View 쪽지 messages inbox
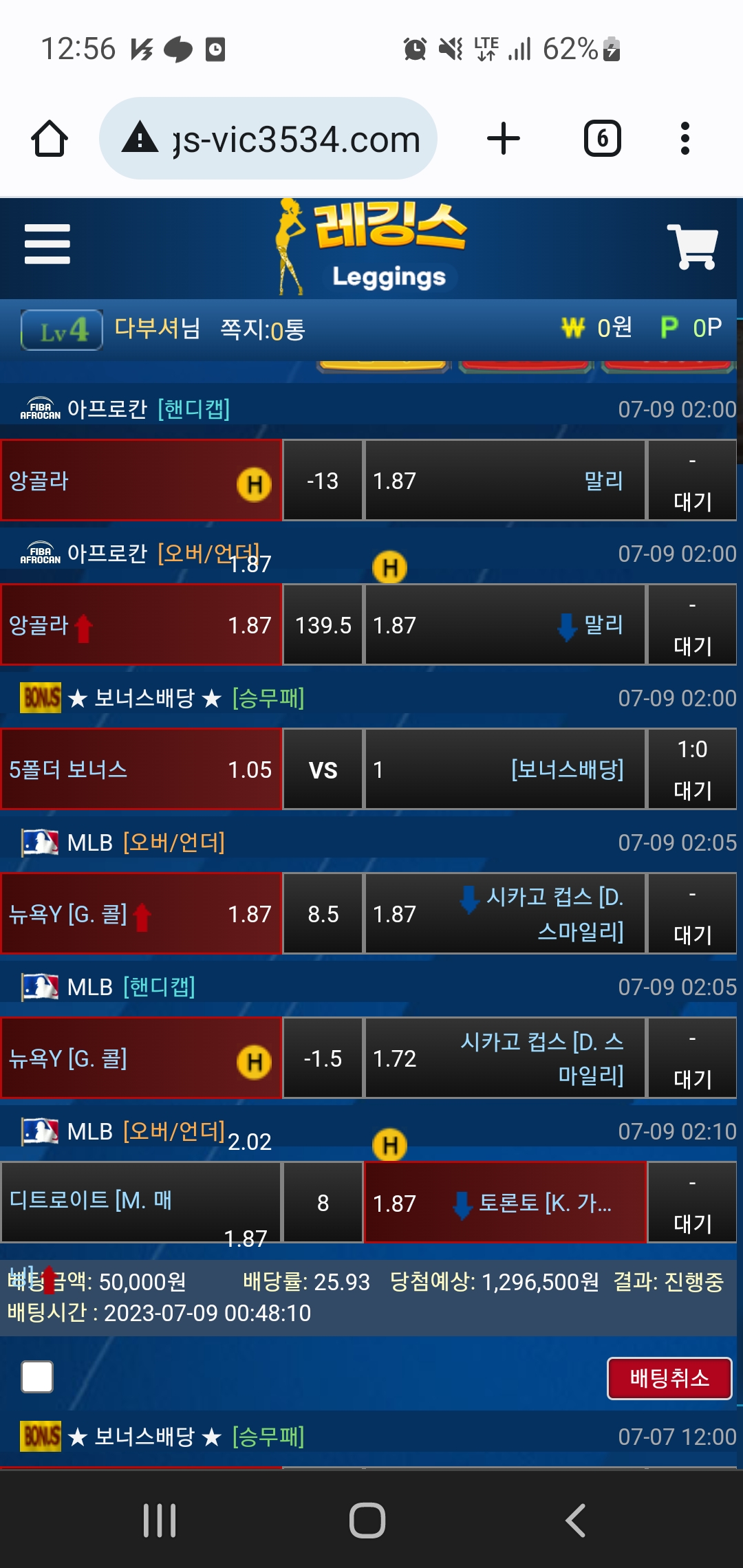This screenshot has height=1568, width=743. (x=262, y=330)
